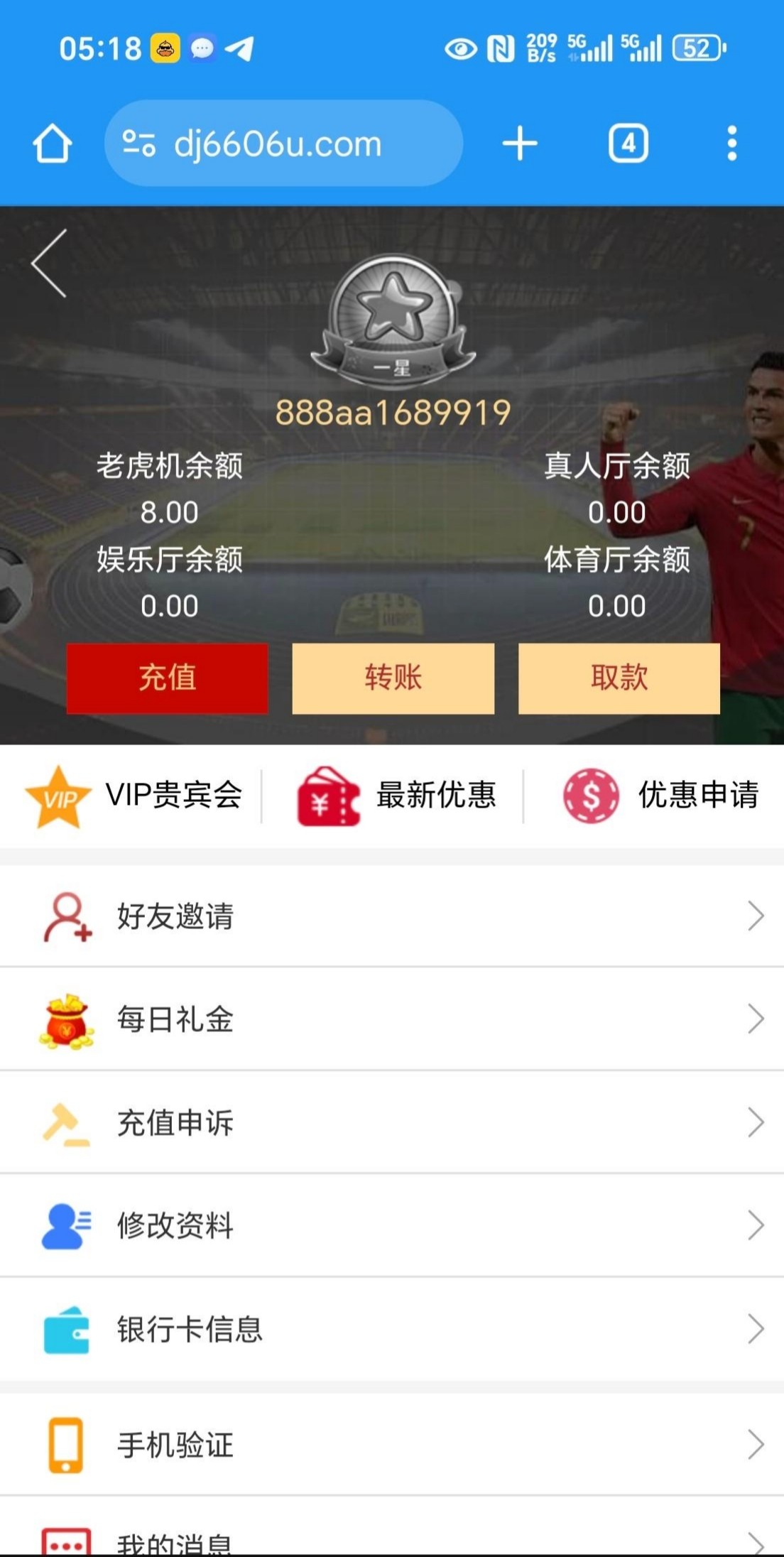Viewport: 784px width, 1557px height.
Task: Open the browser home button
Action: 53,144
